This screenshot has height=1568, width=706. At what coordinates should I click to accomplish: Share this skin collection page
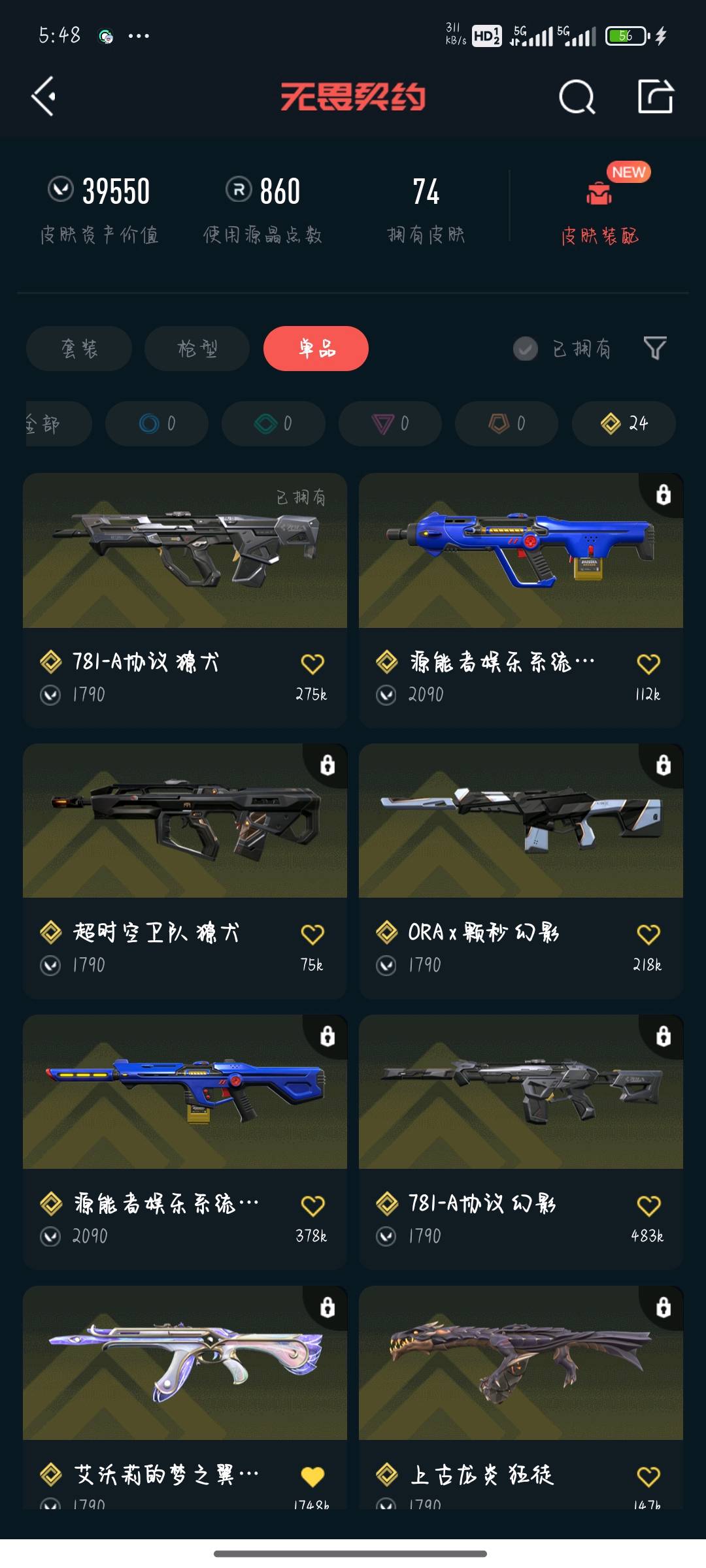655,97
